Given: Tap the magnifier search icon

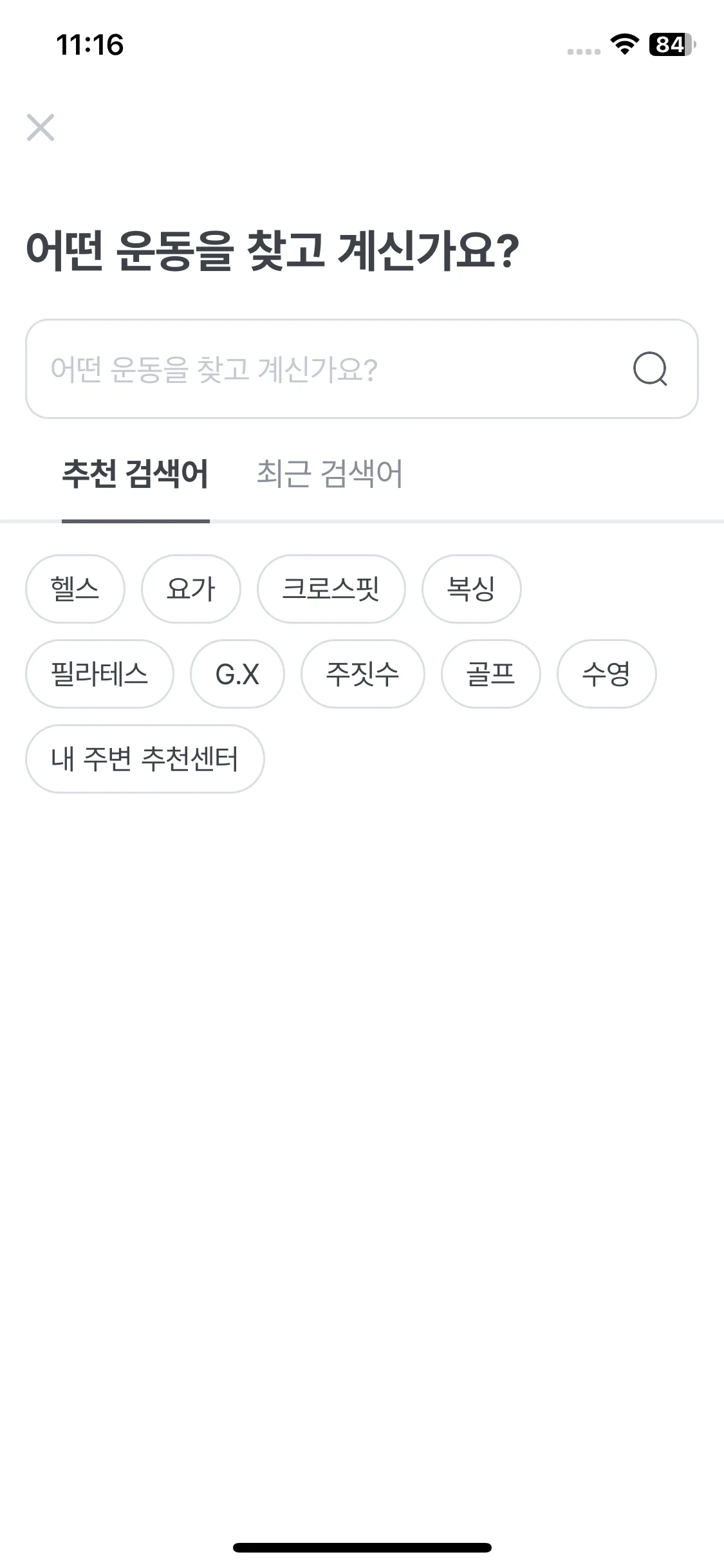Looking at the screenshot, I should point(650,369).
